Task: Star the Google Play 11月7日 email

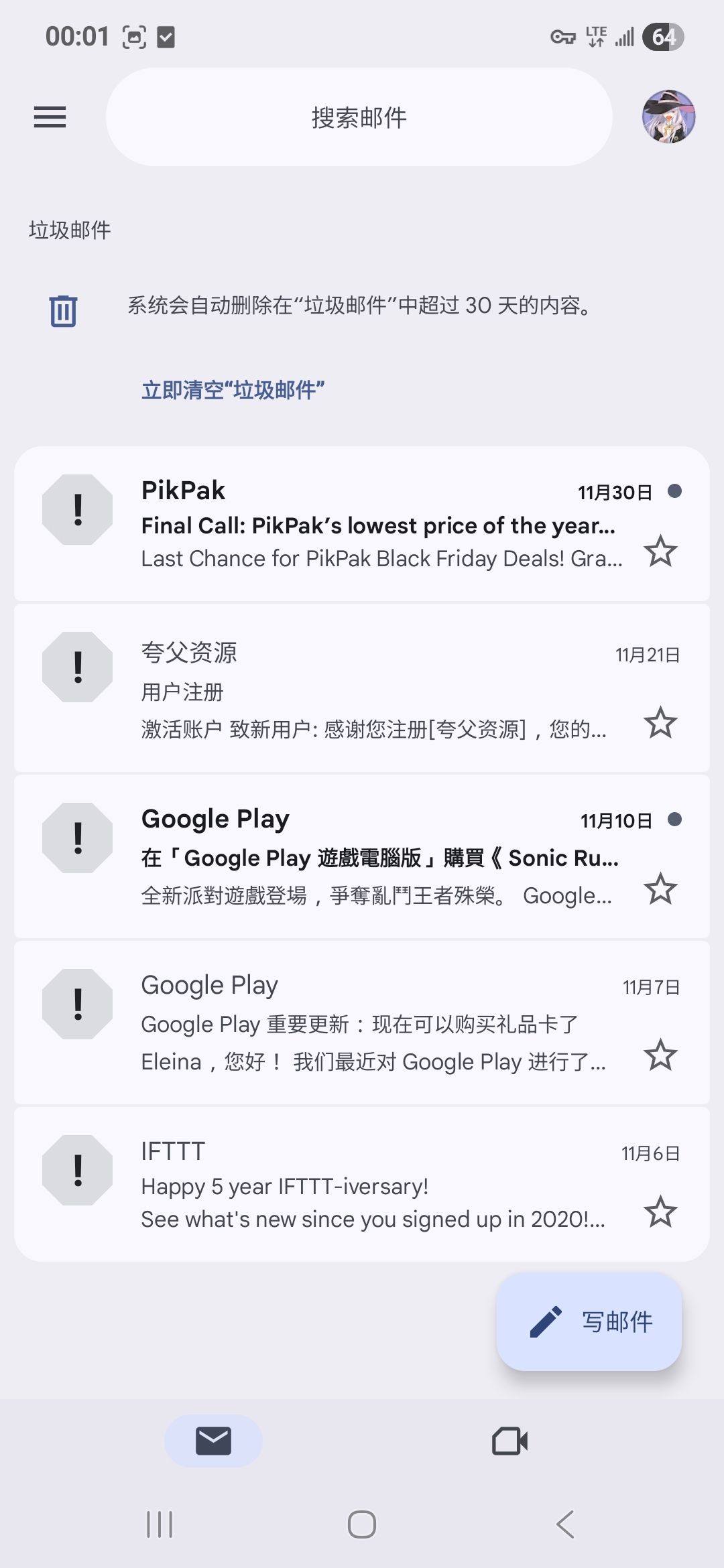Action: click(x=660, y=1055)
